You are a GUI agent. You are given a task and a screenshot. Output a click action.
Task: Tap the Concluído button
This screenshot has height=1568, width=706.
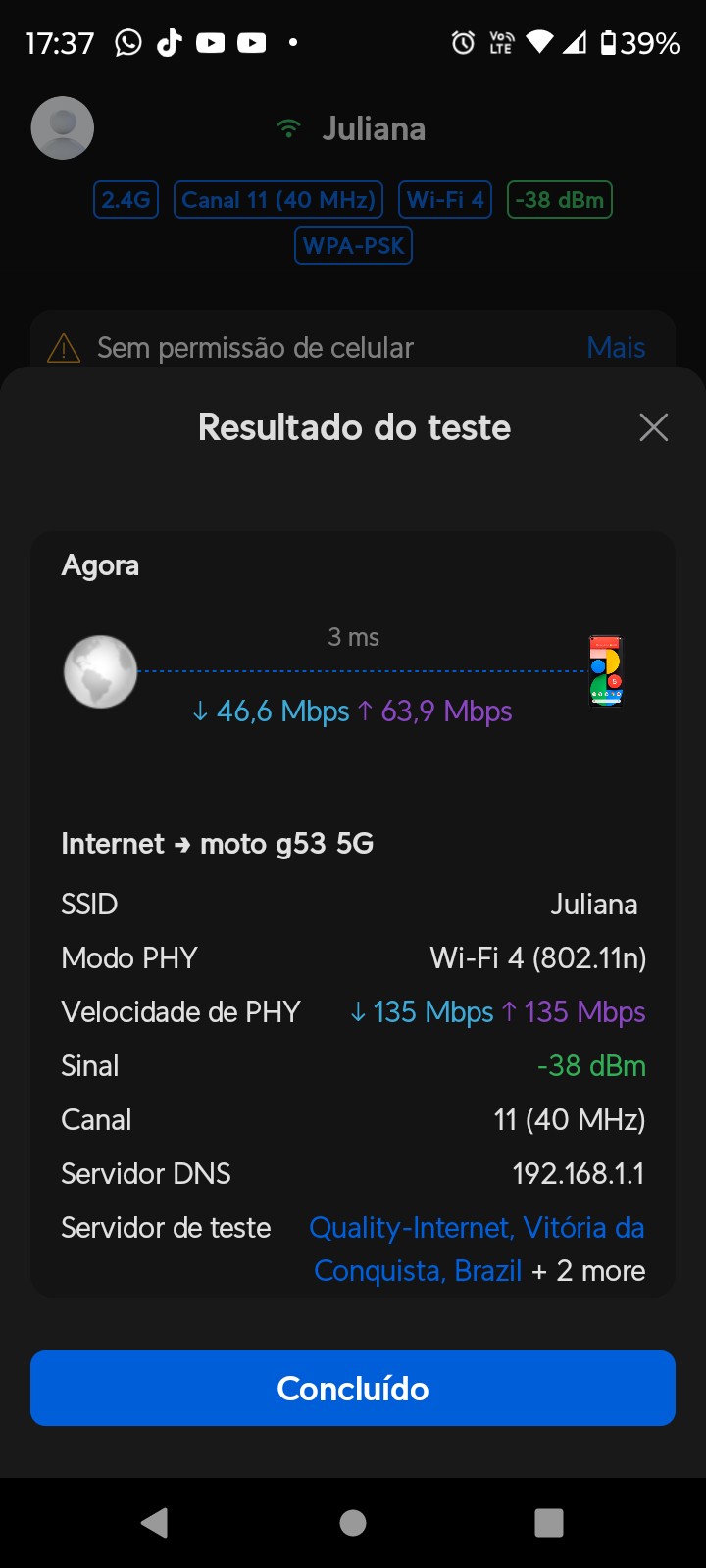tap(353, 1388)
